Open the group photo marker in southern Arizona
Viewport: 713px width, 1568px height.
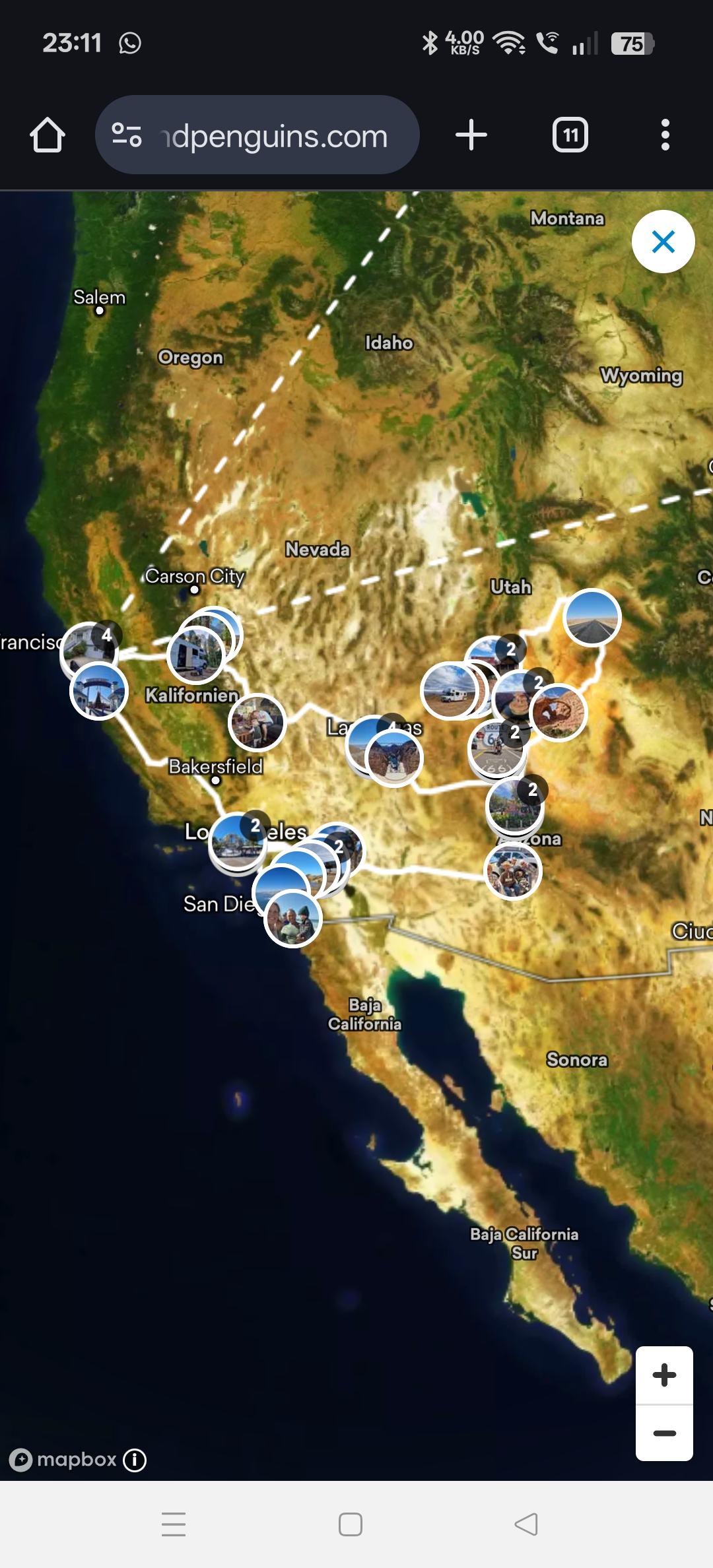(513, 872)
